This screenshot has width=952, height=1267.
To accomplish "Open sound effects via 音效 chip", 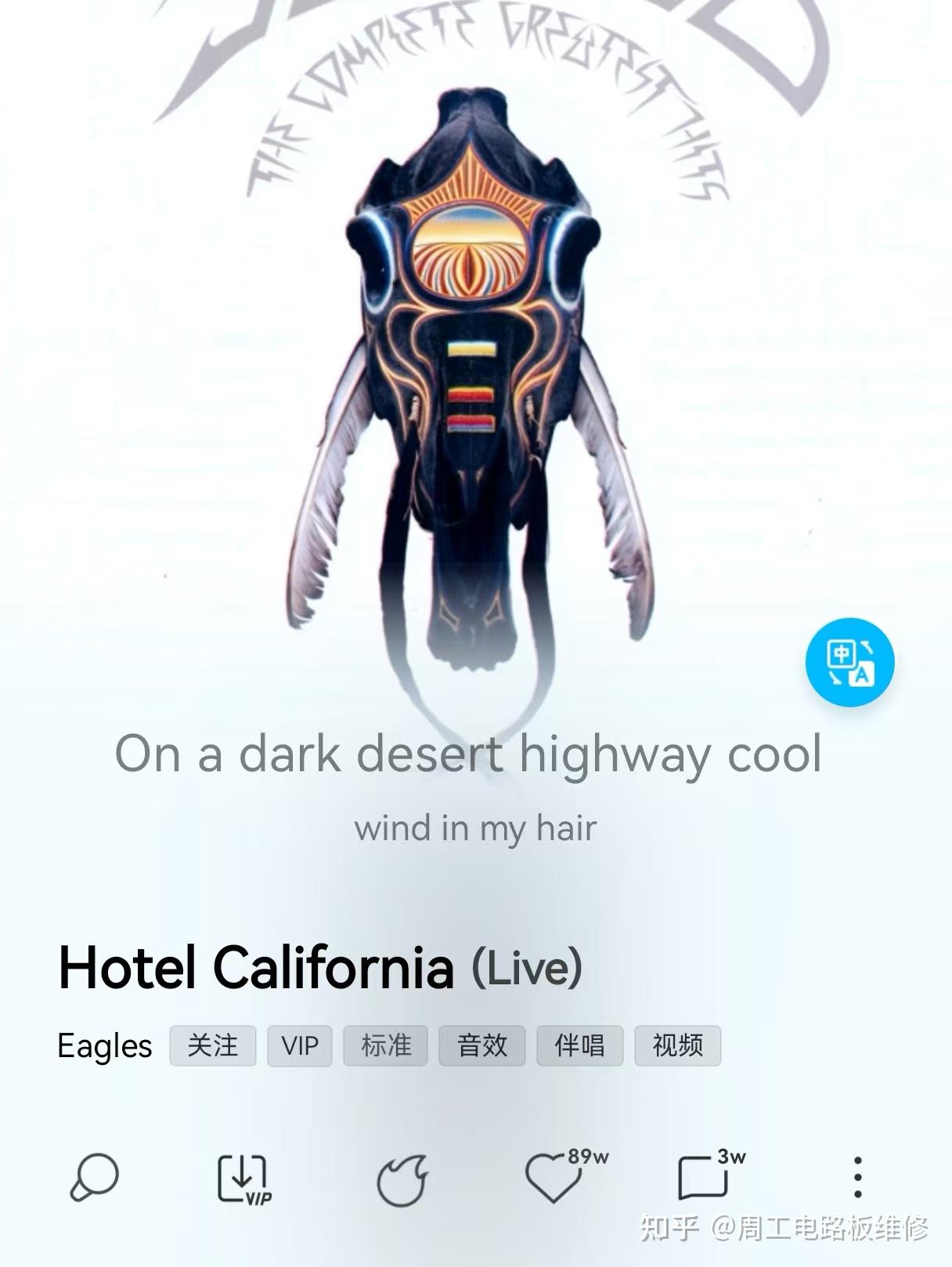I will pos(482,1045).
